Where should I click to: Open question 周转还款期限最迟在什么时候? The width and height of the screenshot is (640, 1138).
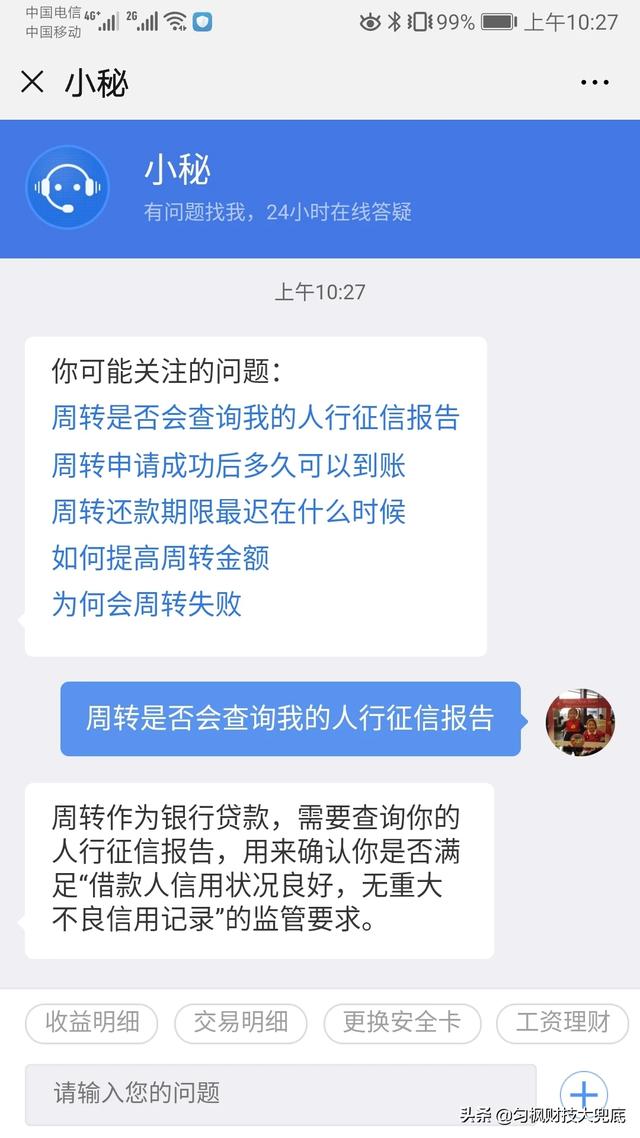(228, 511)
